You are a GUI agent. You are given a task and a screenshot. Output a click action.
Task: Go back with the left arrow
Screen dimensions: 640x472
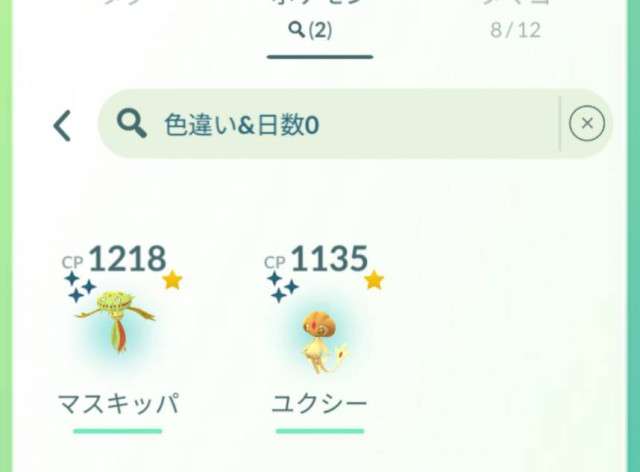(62, 125)
